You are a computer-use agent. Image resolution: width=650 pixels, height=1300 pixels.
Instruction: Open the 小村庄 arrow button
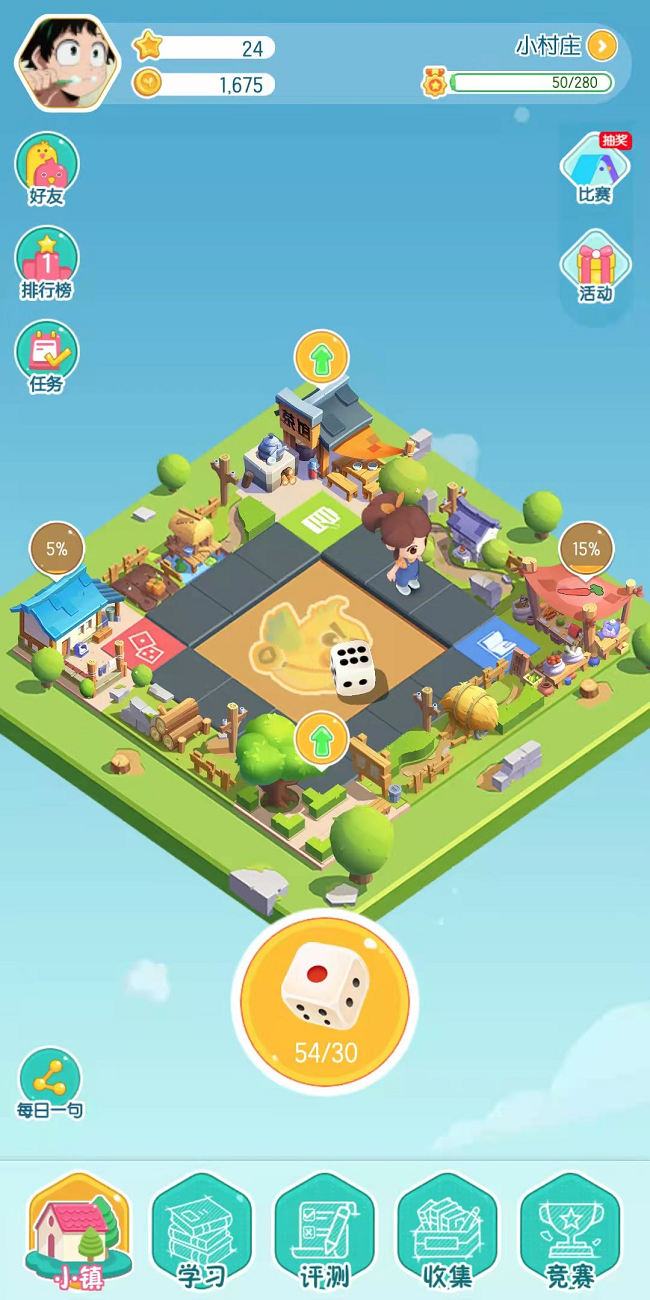tap(601, 45)
